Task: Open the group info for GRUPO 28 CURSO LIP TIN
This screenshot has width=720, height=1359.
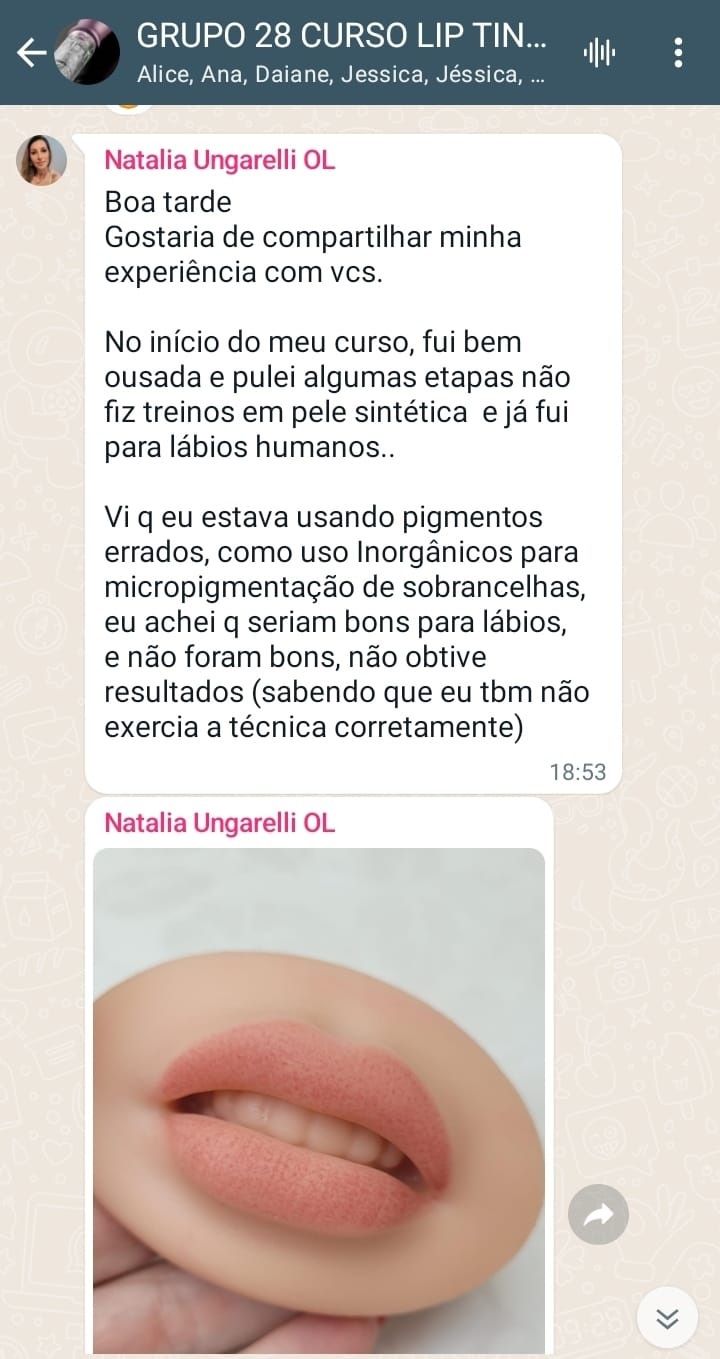Action: pos(340,52)
